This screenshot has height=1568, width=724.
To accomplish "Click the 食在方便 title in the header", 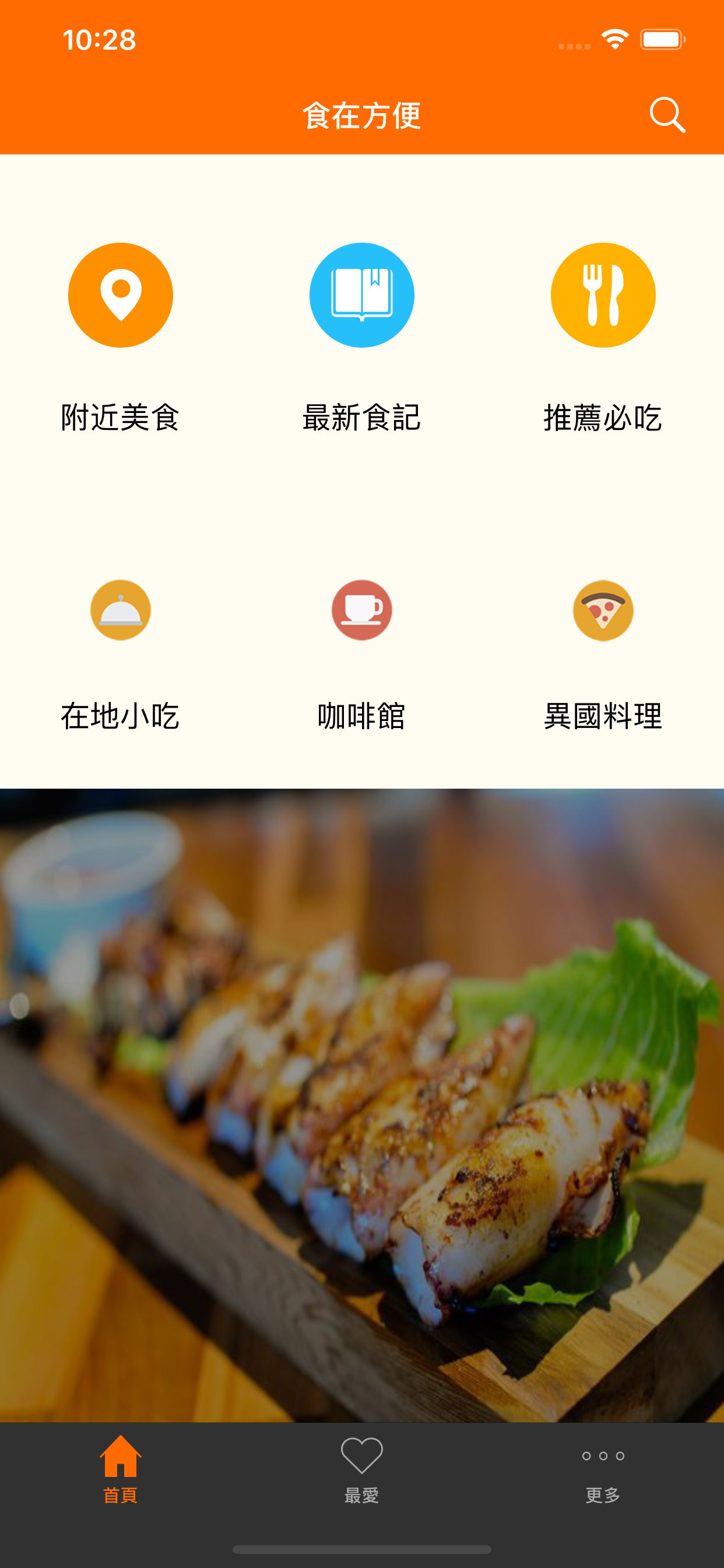I will pyautogui.click(x=362, y=116).
